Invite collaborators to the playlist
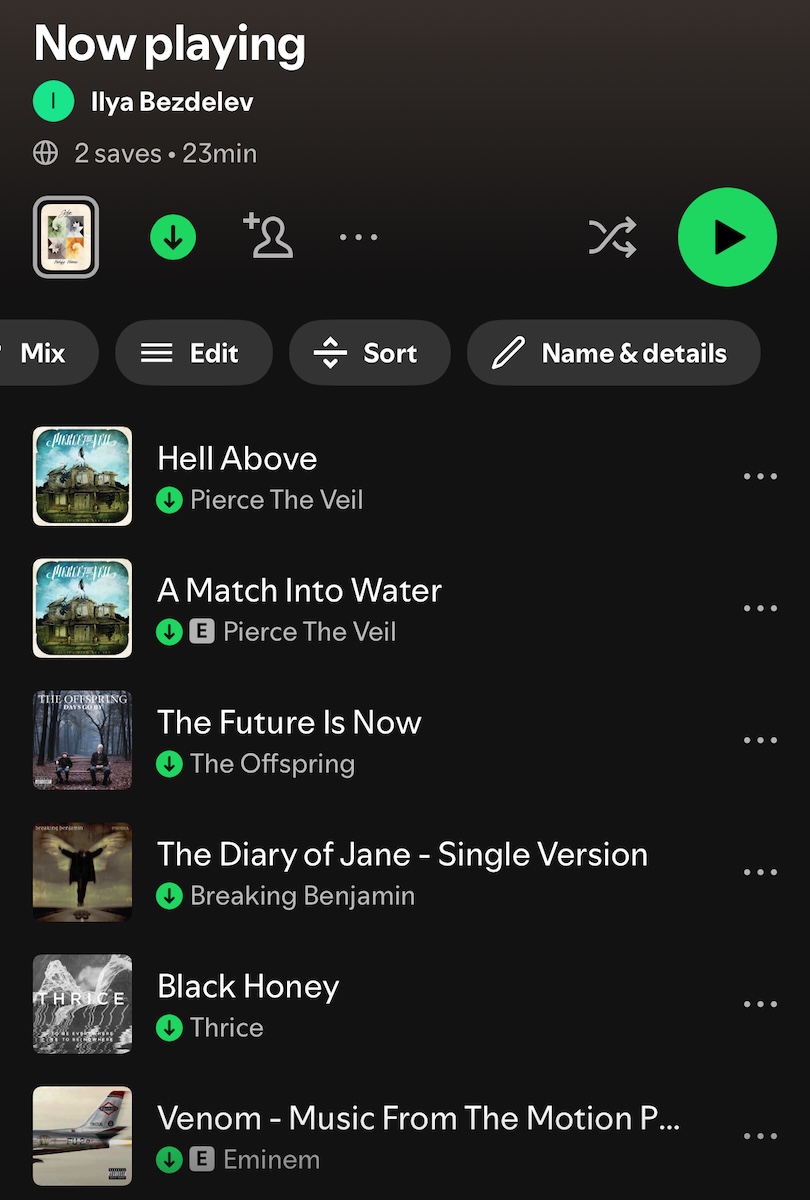 pos(268,237)
